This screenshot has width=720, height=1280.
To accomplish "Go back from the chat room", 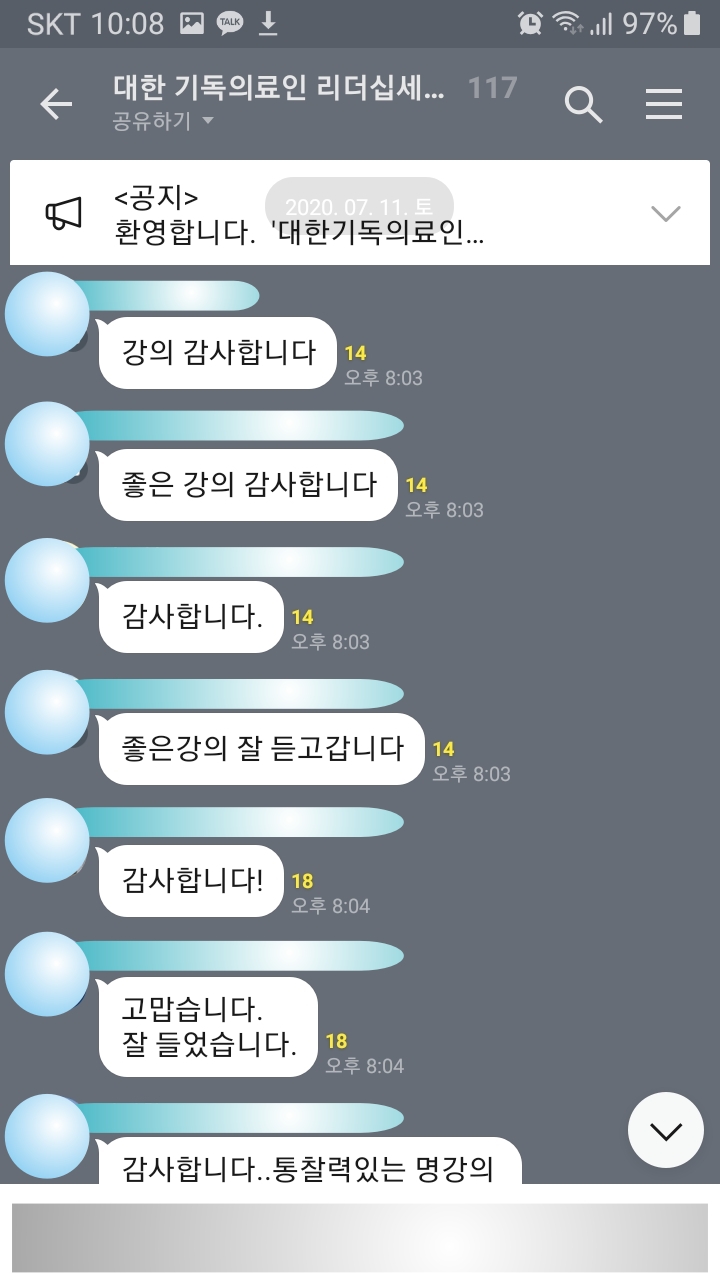I will (56, 104).
